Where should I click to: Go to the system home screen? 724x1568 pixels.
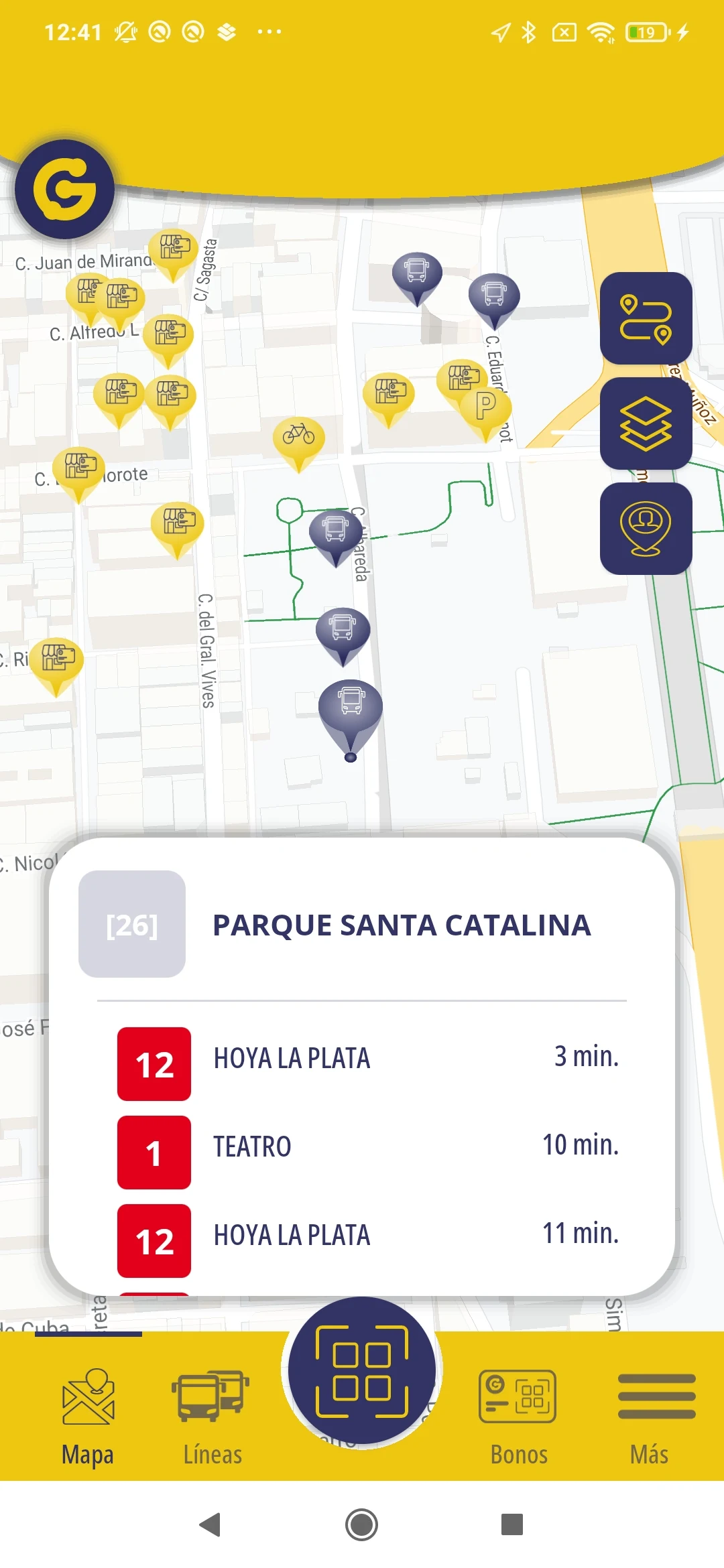(362, 1524)
